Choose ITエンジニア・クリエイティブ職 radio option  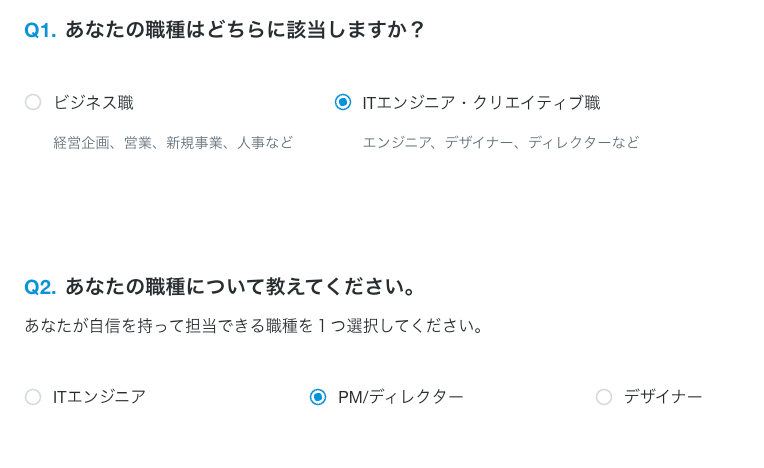[x=343, y=102]
